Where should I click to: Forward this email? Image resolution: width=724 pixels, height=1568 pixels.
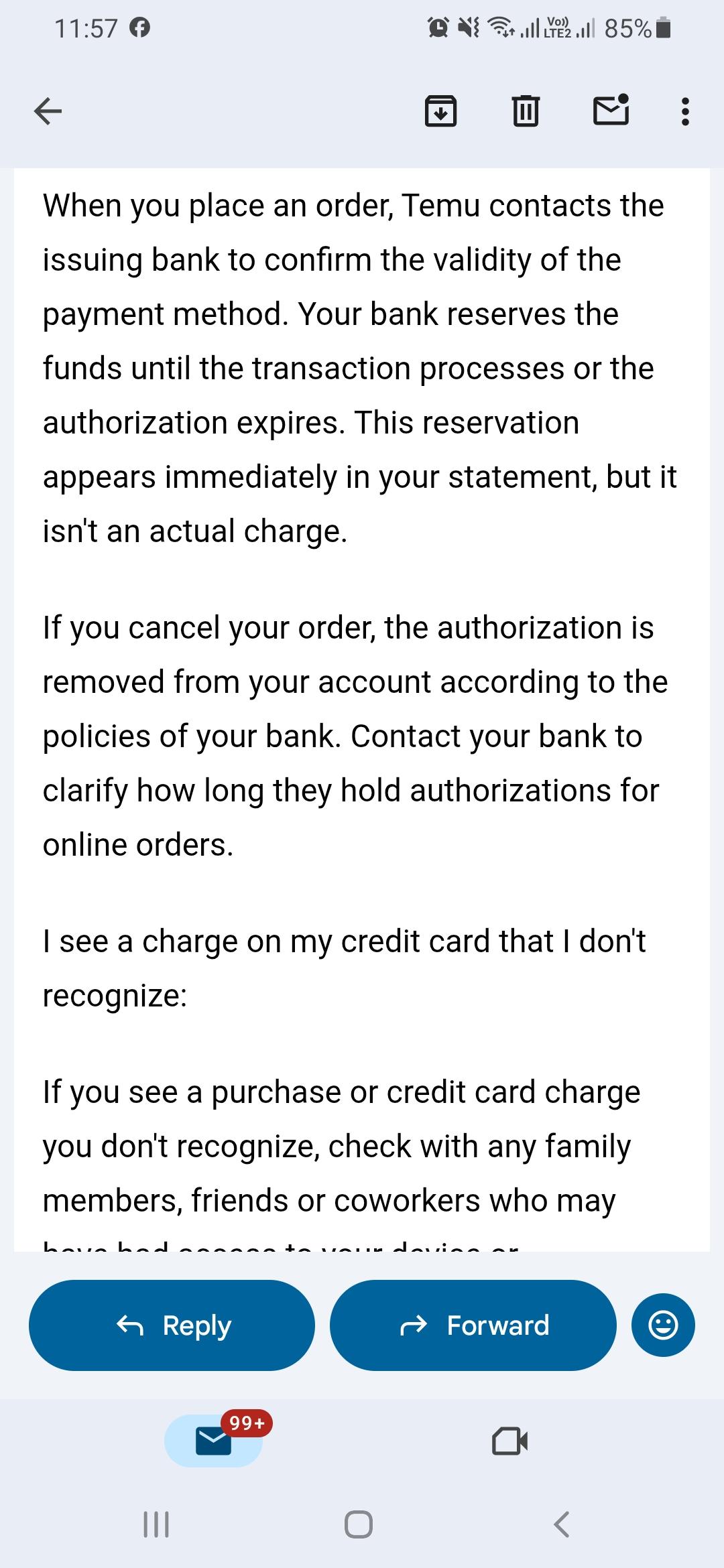pyautogui.click(x=473, y=1325)
